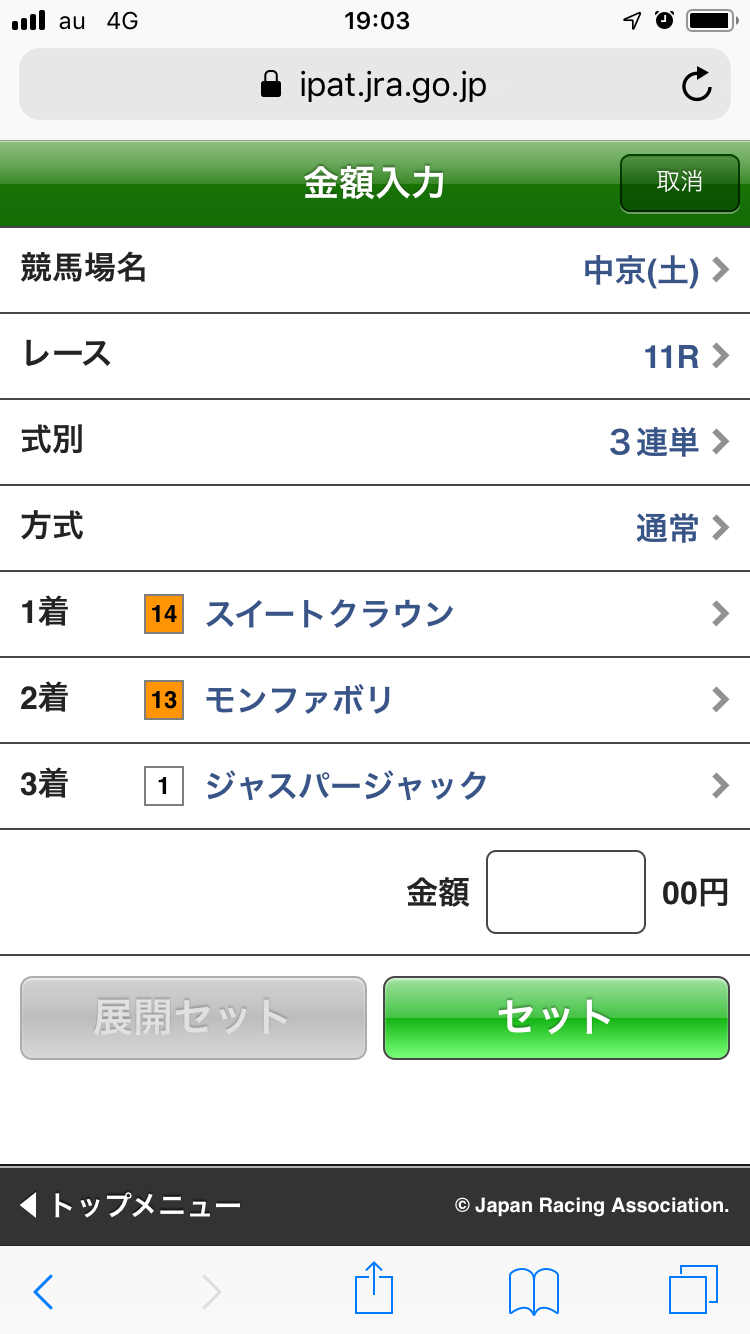Viewport: 750px width, 1334px height.
Task: Change 2着 horse モンファボリ
Action: [375, 700]
